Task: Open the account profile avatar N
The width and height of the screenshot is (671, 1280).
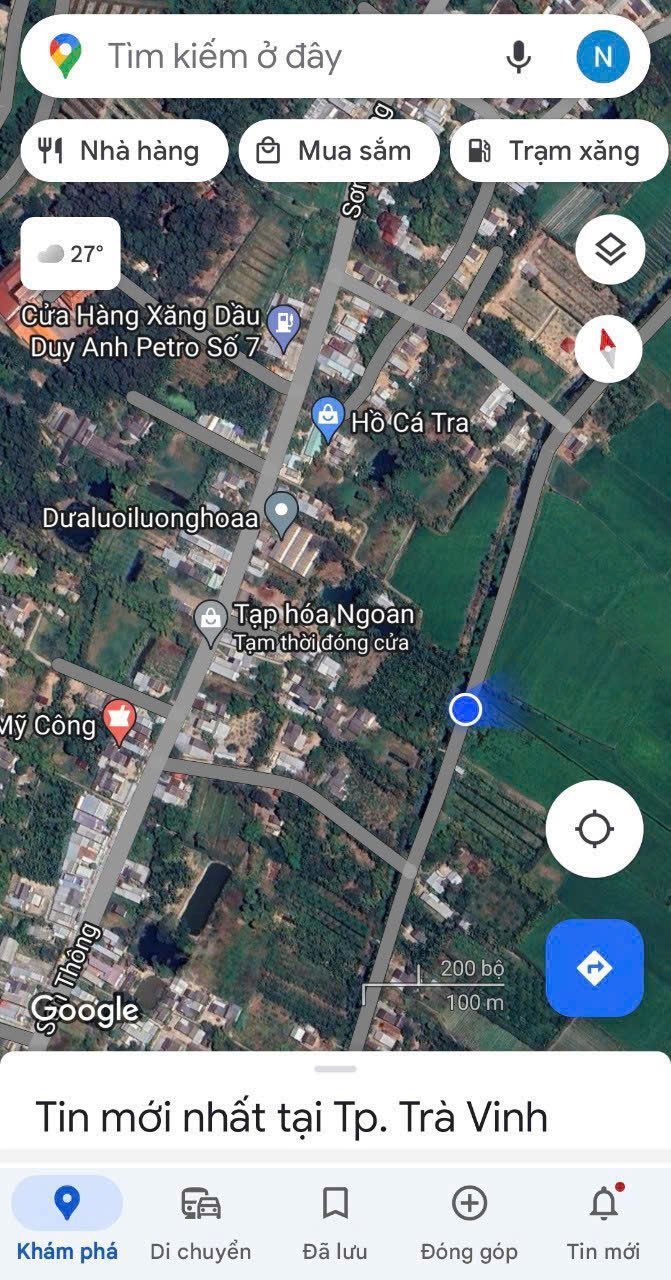Action: (603, 56)
